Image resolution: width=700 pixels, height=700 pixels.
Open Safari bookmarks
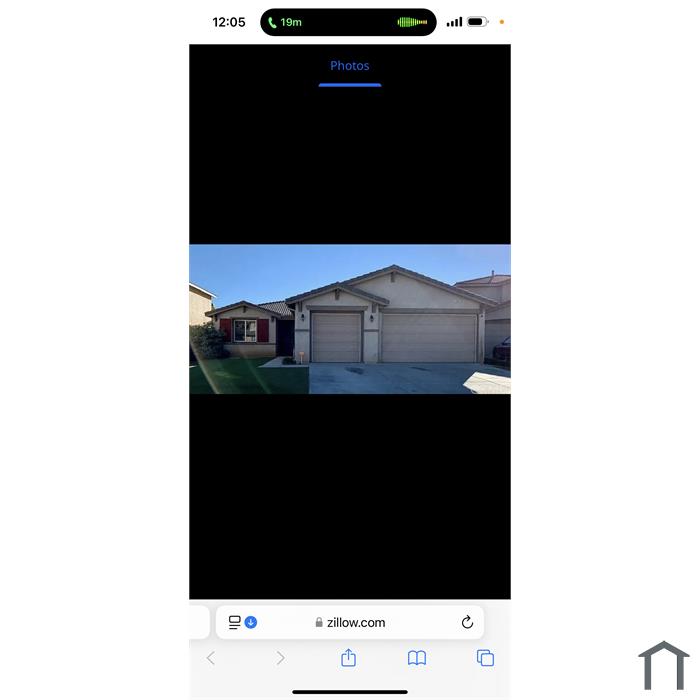417,658
